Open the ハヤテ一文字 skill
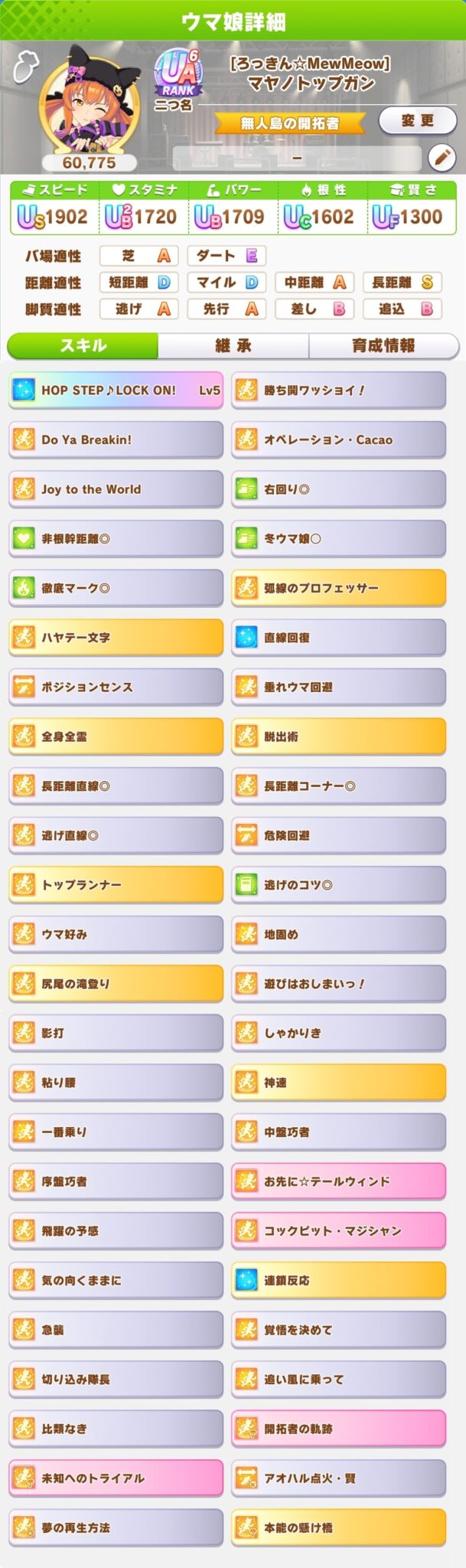This screenshot has height=1568, width=466. pos(116,638)
